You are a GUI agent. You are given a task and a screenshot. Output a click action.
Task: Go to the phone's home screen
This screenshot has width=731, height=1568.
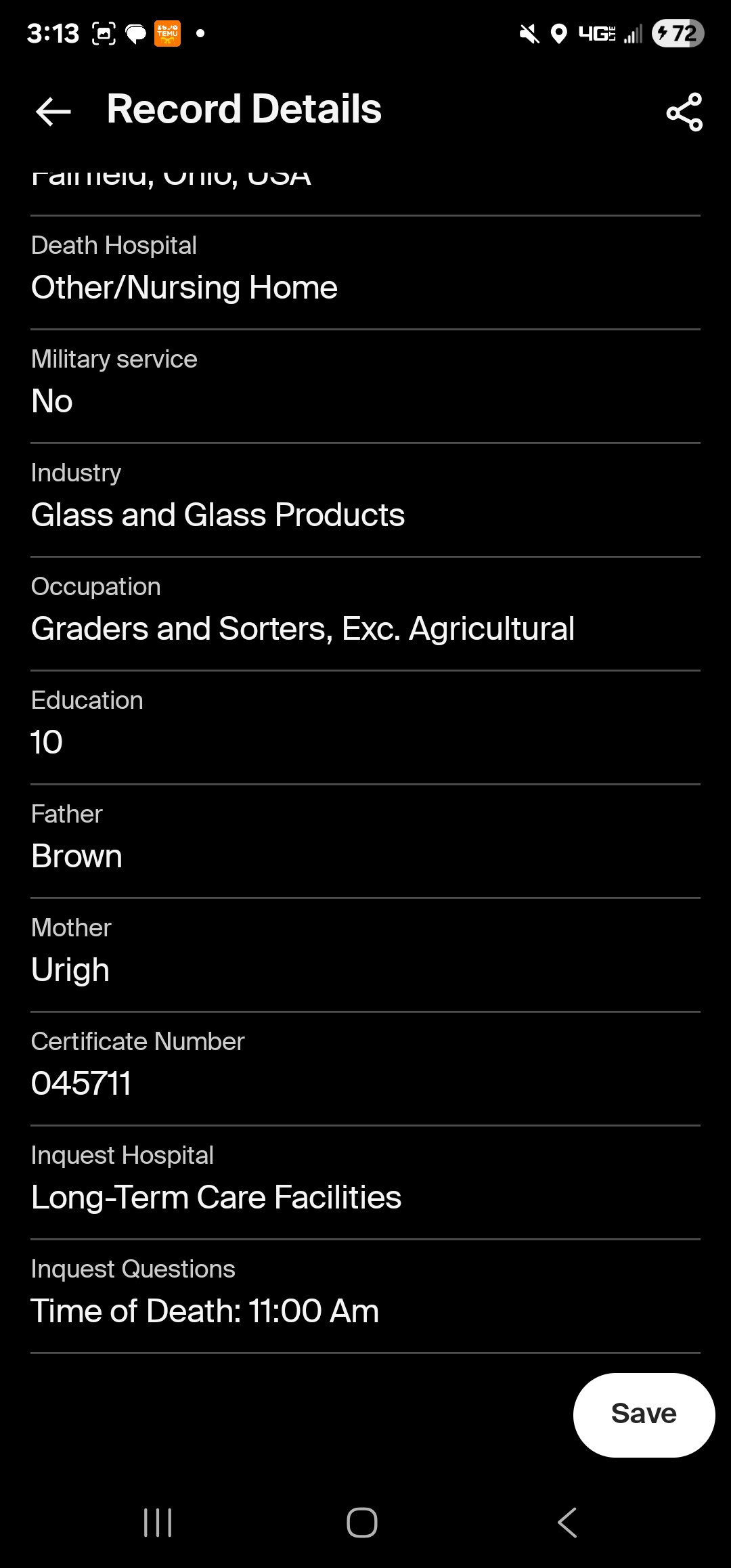pyautogui.click(x=362, y=1523)
